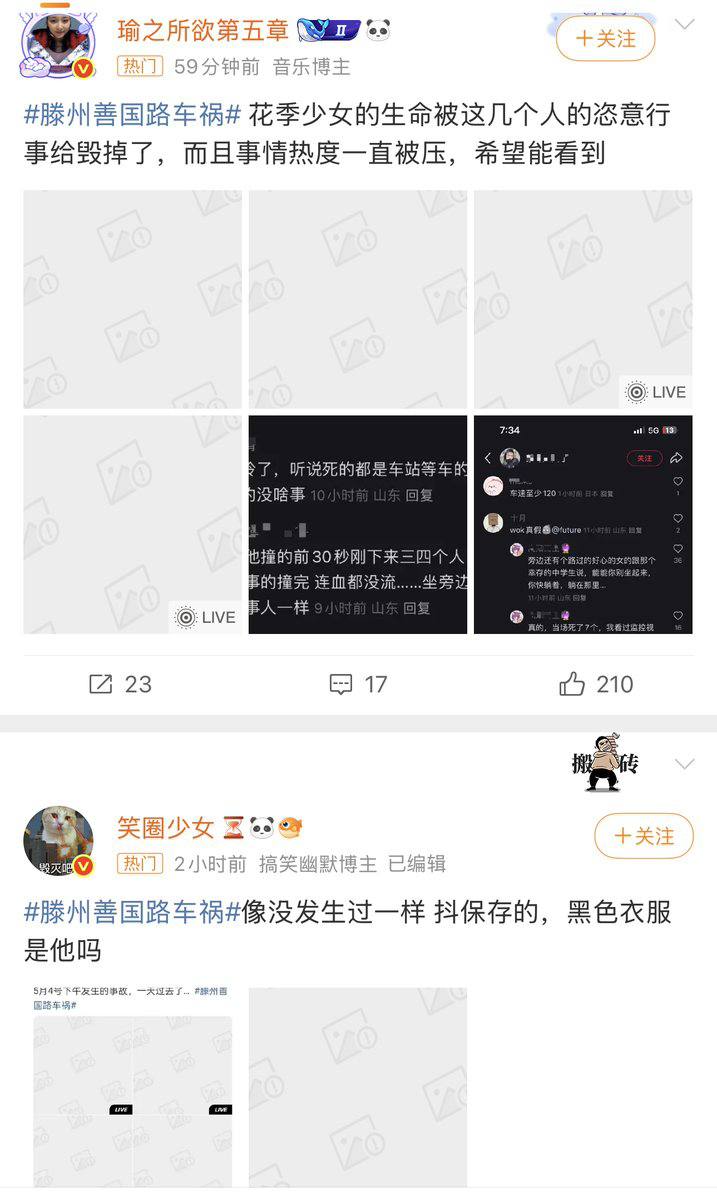717x1199 pixels.
Task: Follow 笑圈少女 with the 关注 button
Action: 644,836
